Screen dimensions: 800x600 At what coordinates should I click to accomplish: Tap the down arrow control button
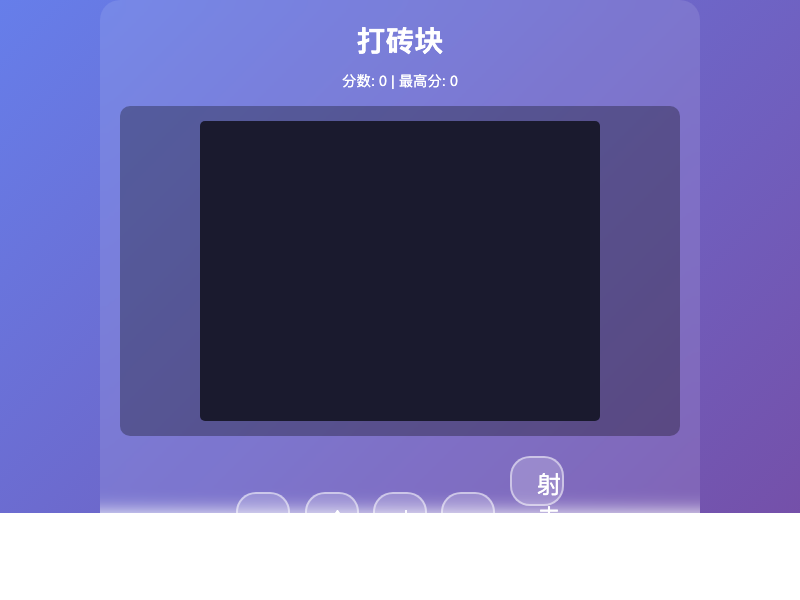400,505
